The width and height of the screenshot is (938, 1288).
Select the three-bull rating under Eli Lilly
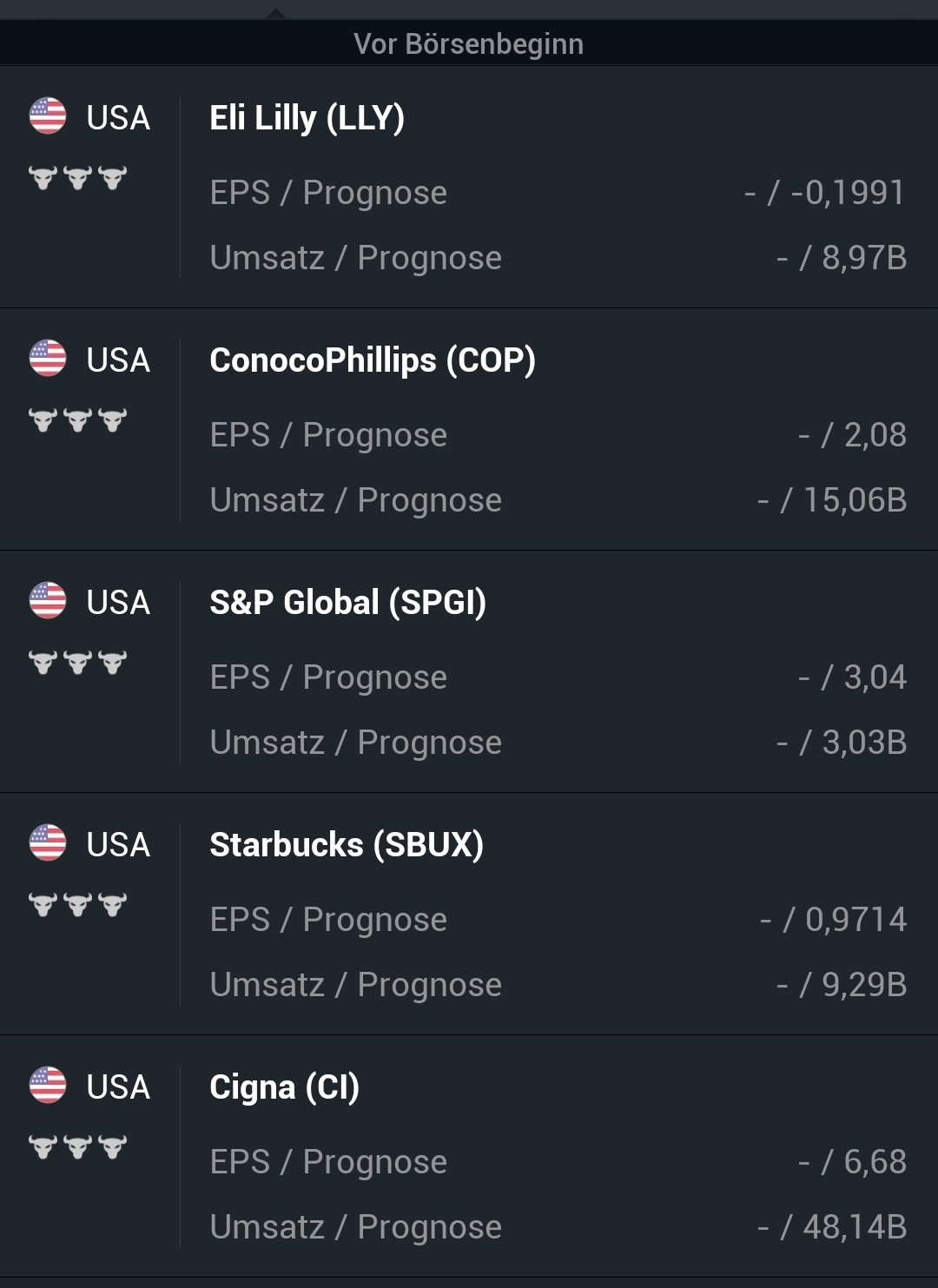click(78, 176)
